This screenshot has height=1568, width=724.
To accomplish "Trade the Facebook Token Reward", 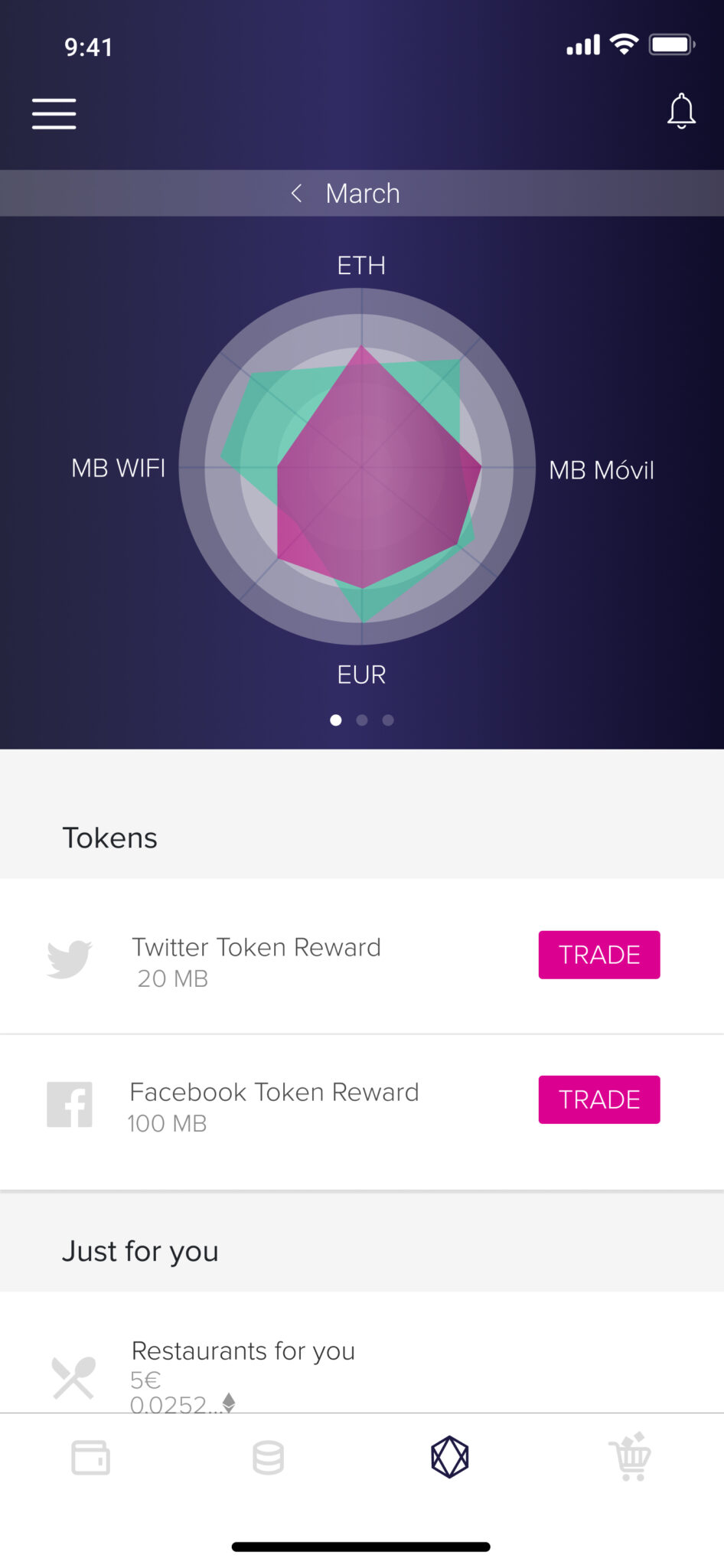I will [598, 1099].
